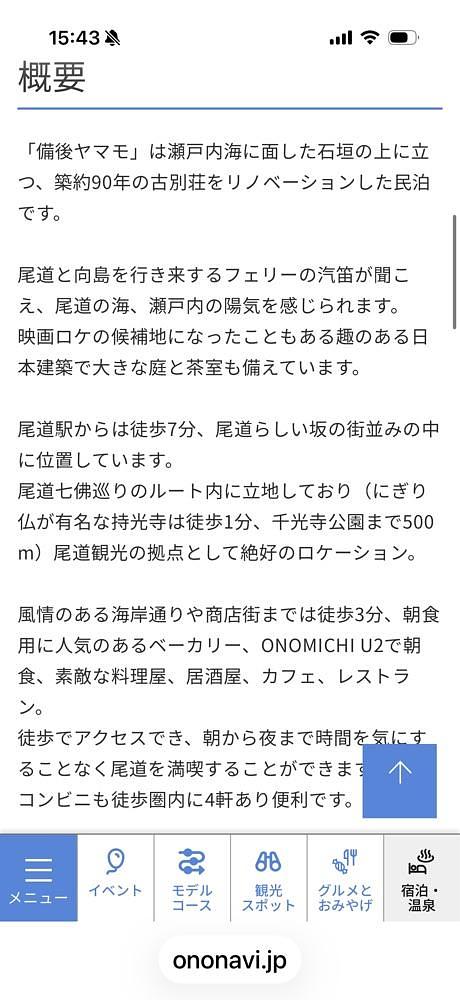Tap the ononavi.jp address bar
The image size is (460, 1000).
(x=230, y=960)
